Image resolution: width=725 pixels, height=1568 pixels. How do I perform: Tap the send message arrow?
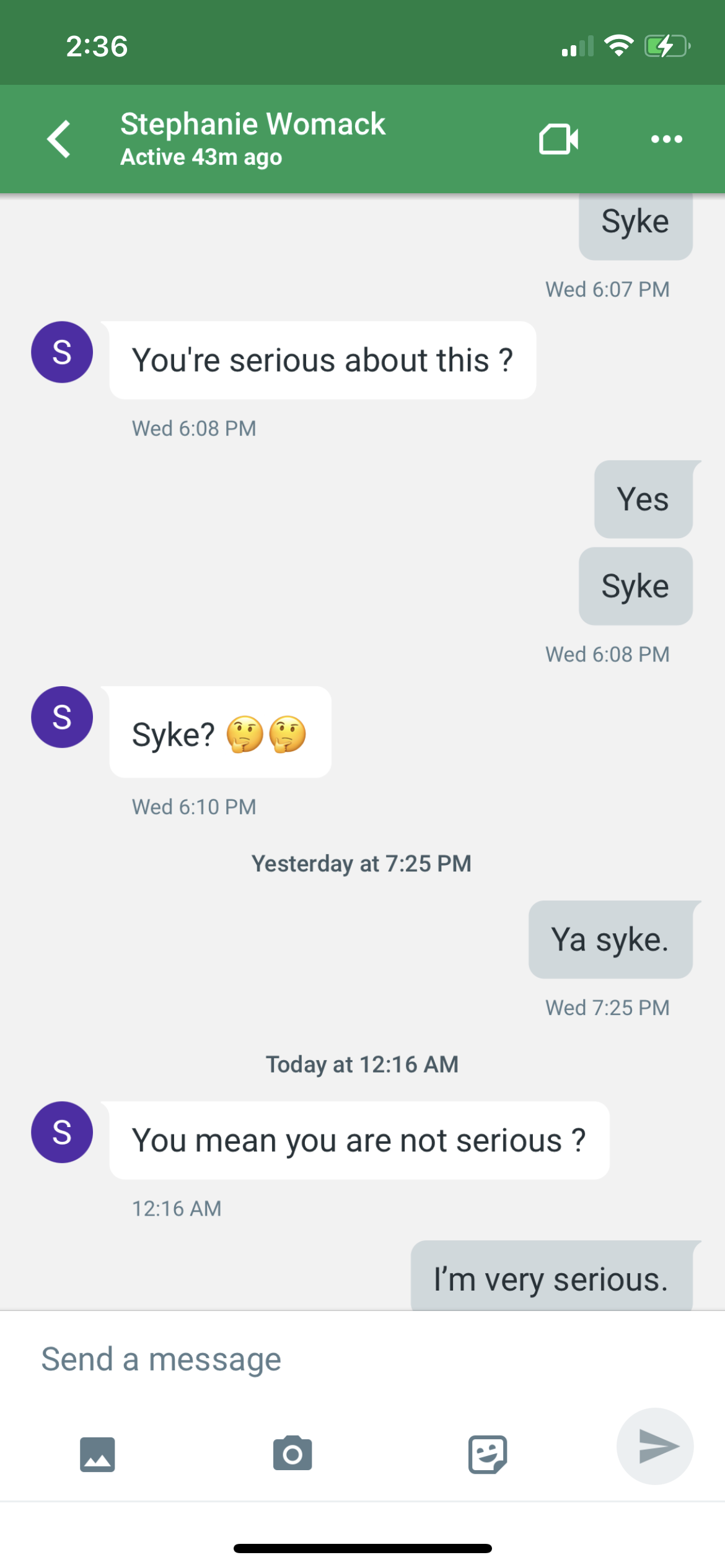pos(655,1446)
